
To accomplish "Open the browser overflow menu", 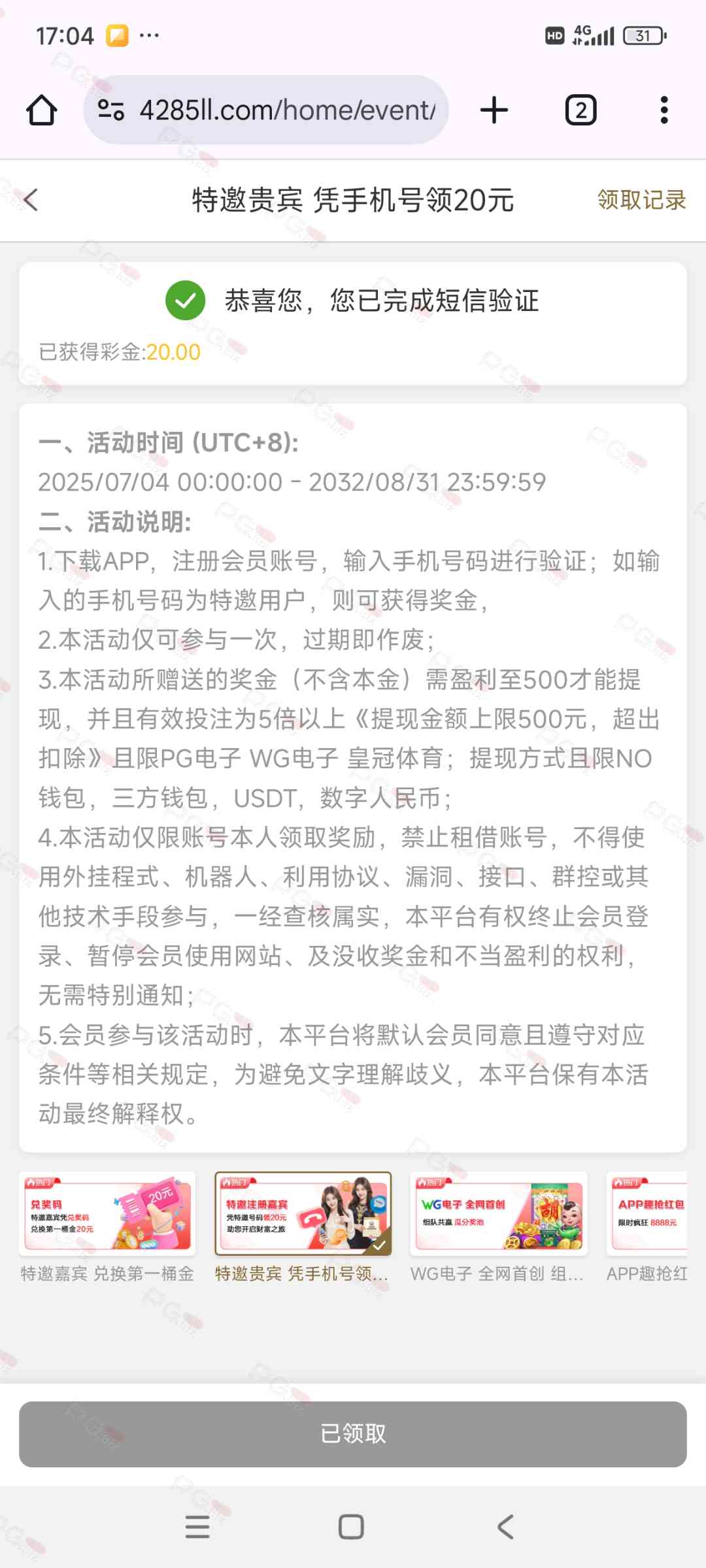I will [x=664, y=110].
